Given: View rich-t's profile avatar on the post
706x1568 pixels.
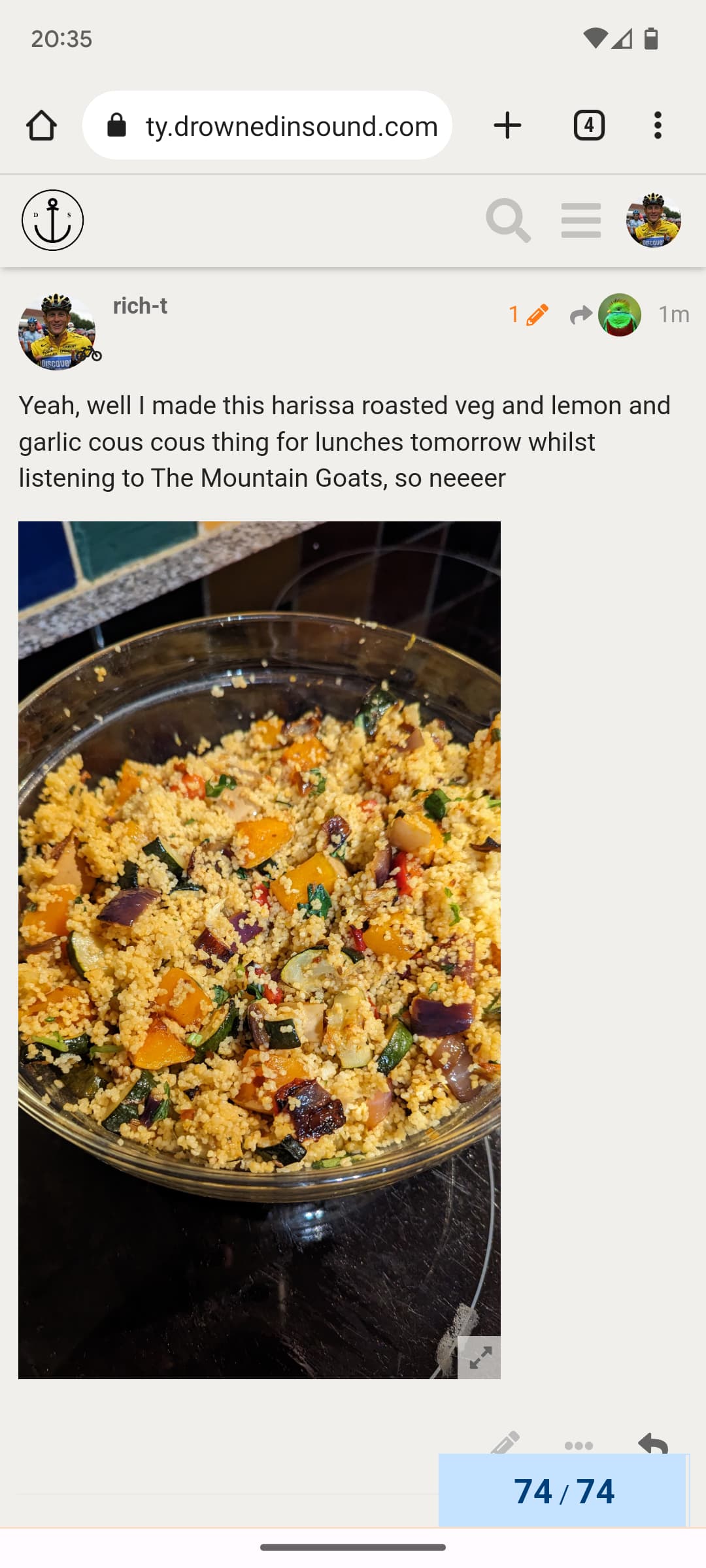Looking at the screenshot, I should coord(57,332).
